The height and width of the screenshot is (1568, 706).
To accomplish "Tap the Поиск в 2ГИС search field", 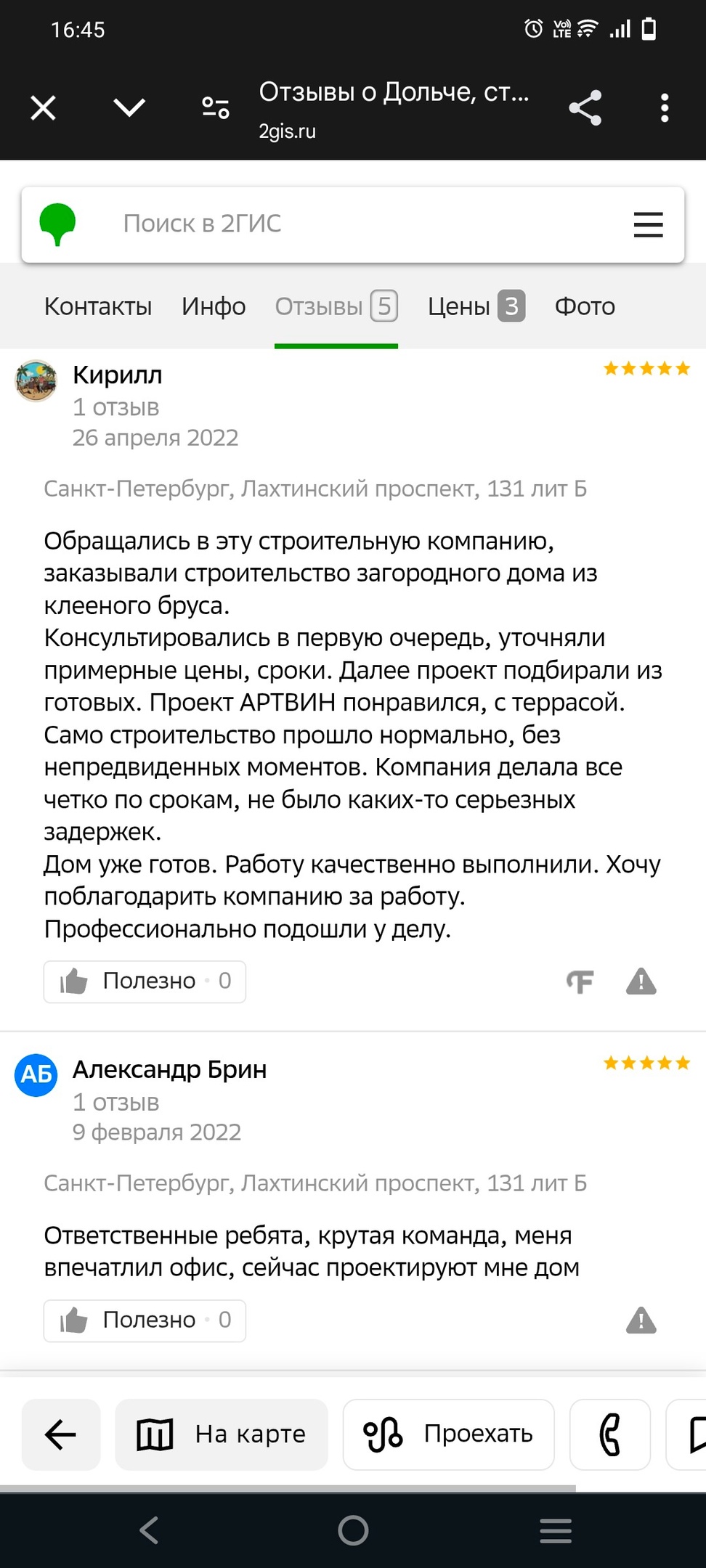I will (x=349, y=224).
